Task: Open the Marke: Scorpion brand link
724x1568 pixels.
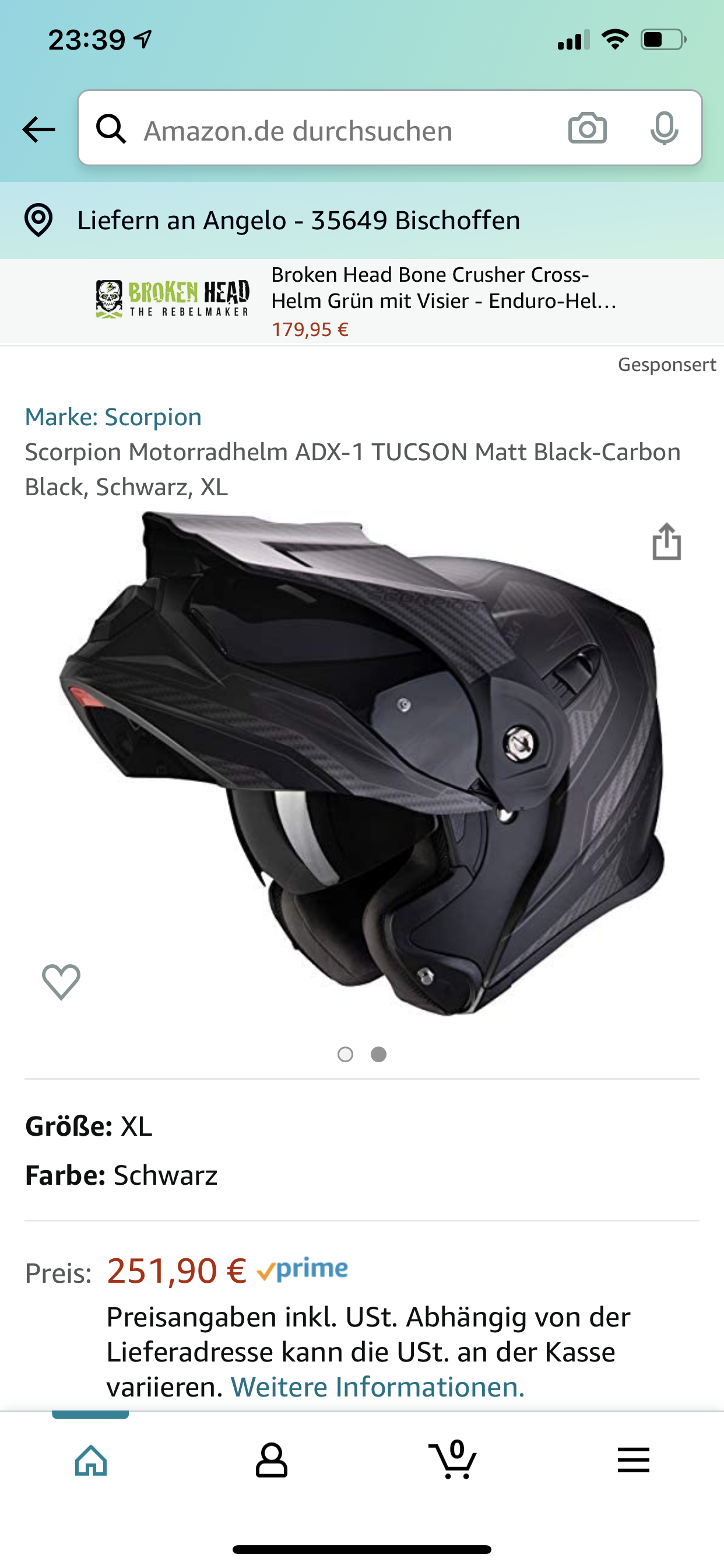Action: pos(113,417)
